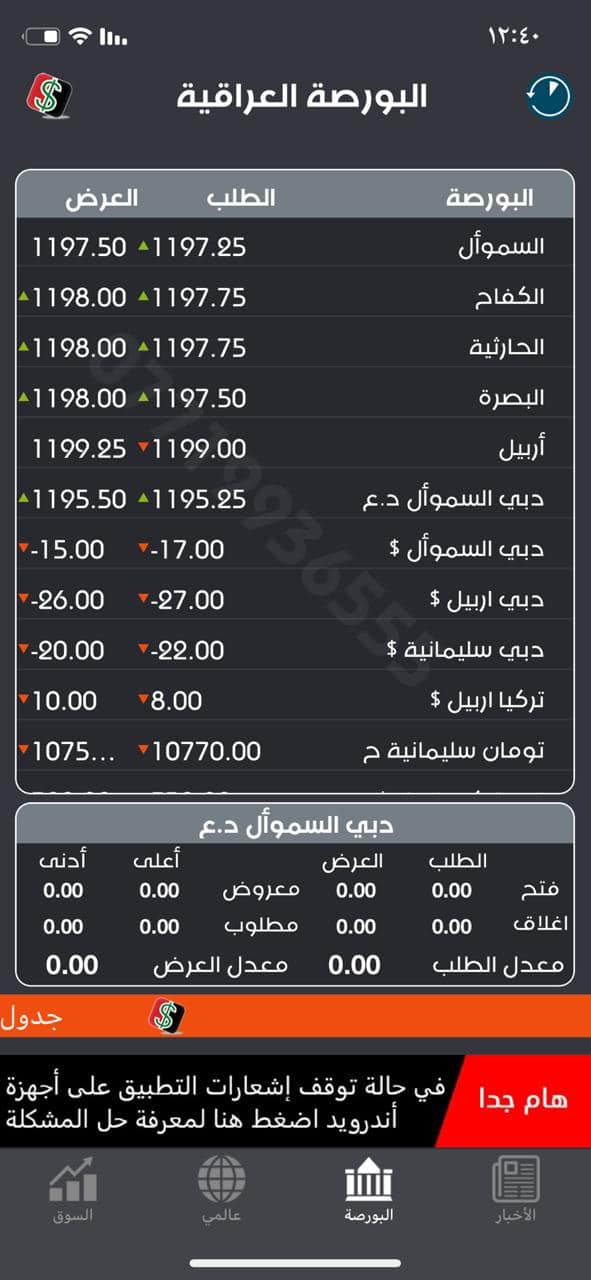Viewport: 591px width, 1280px height.
Task: Select the الكفاح exchange row
Action: [x=295, y=297]
